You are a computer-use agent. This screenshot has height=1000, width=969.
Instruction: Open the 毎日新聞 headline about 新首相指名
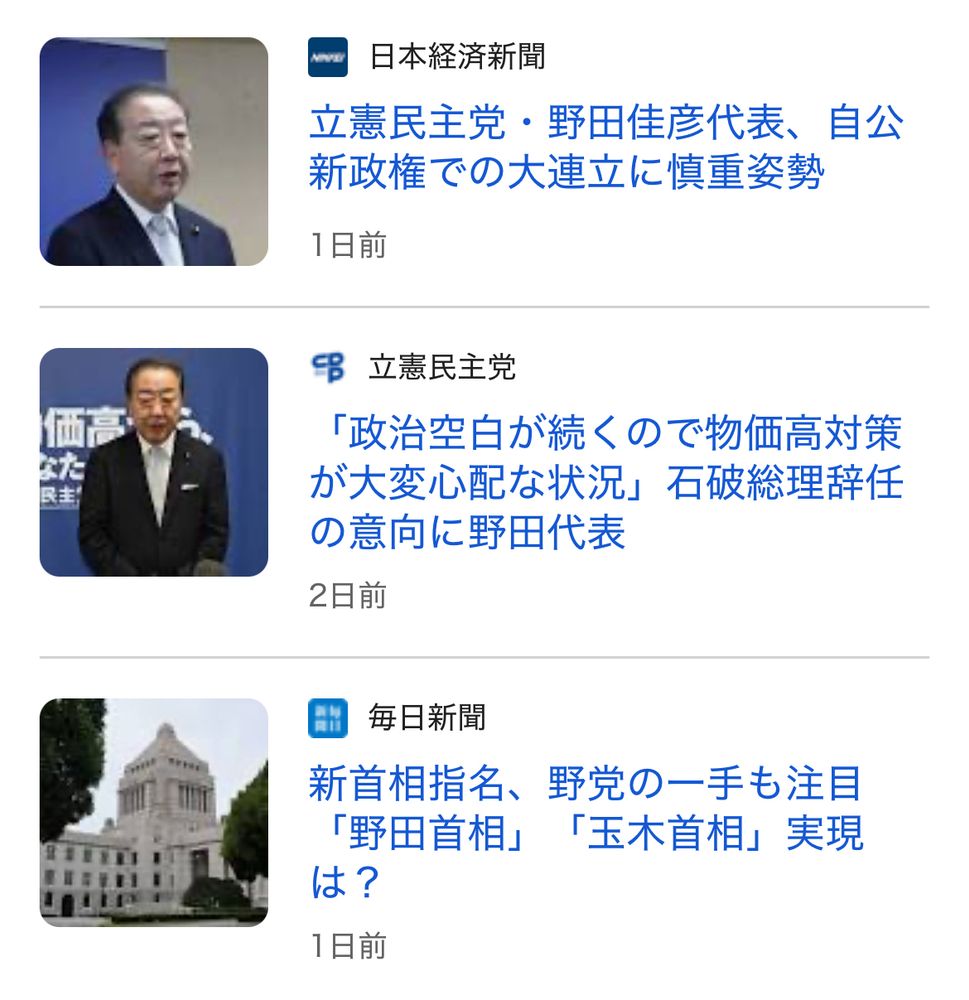pyautogui.click(x=586, y=832)
